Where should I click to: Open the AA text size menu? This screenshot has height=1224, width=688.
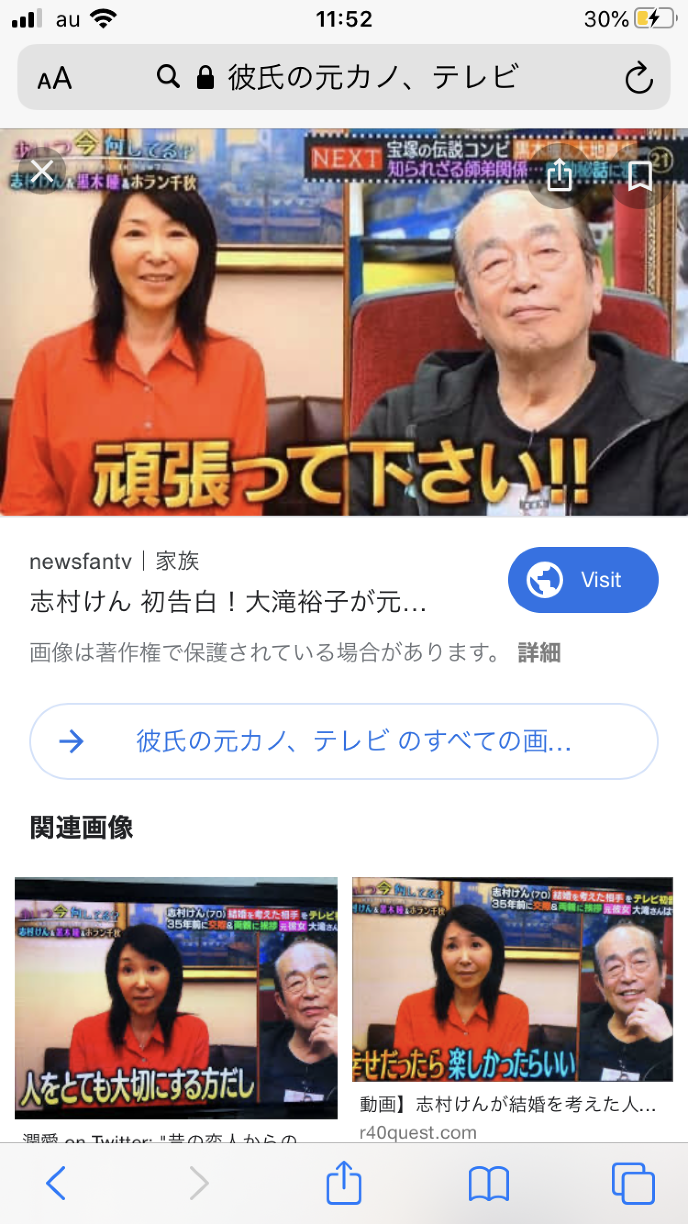point(55,79)
